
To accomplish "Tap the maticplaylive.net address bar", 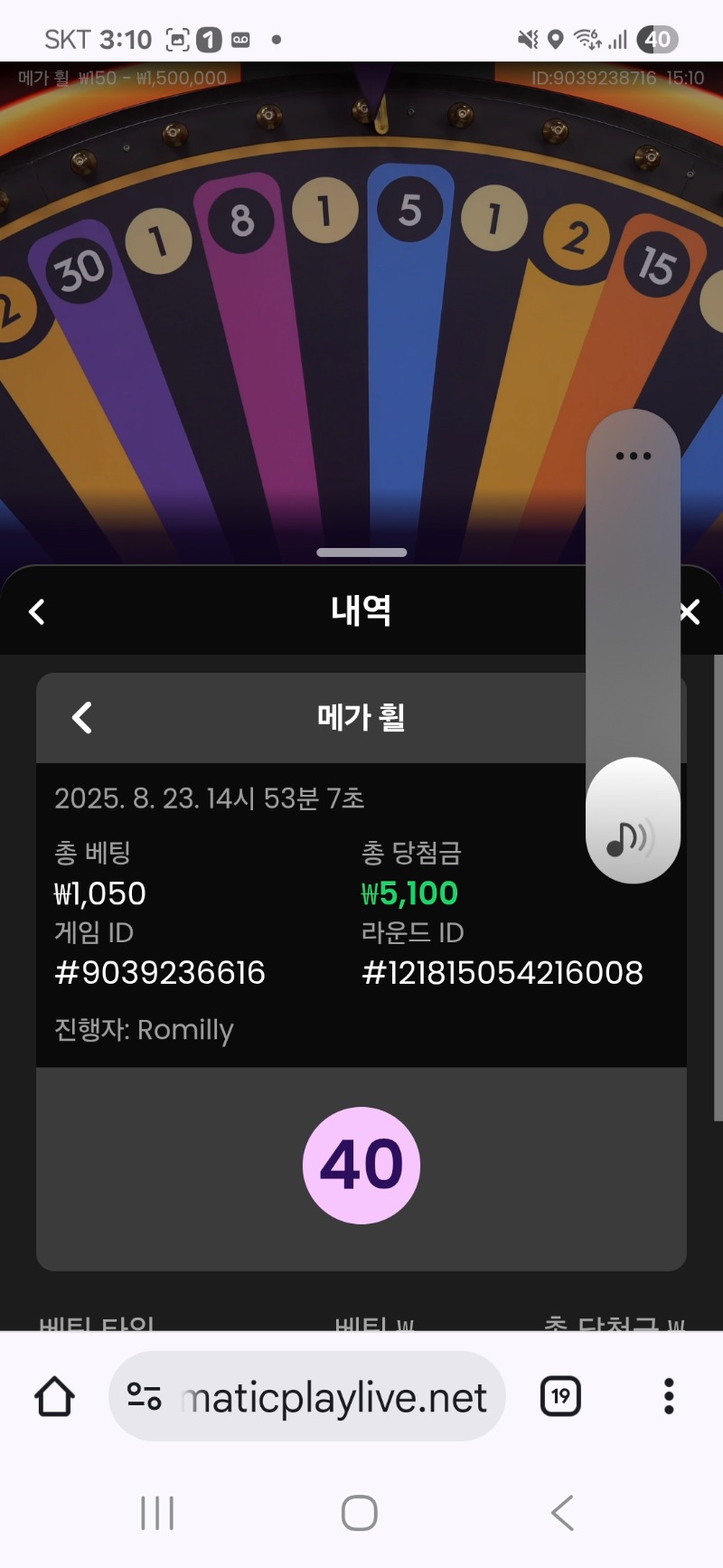I will coord(333,1397).
